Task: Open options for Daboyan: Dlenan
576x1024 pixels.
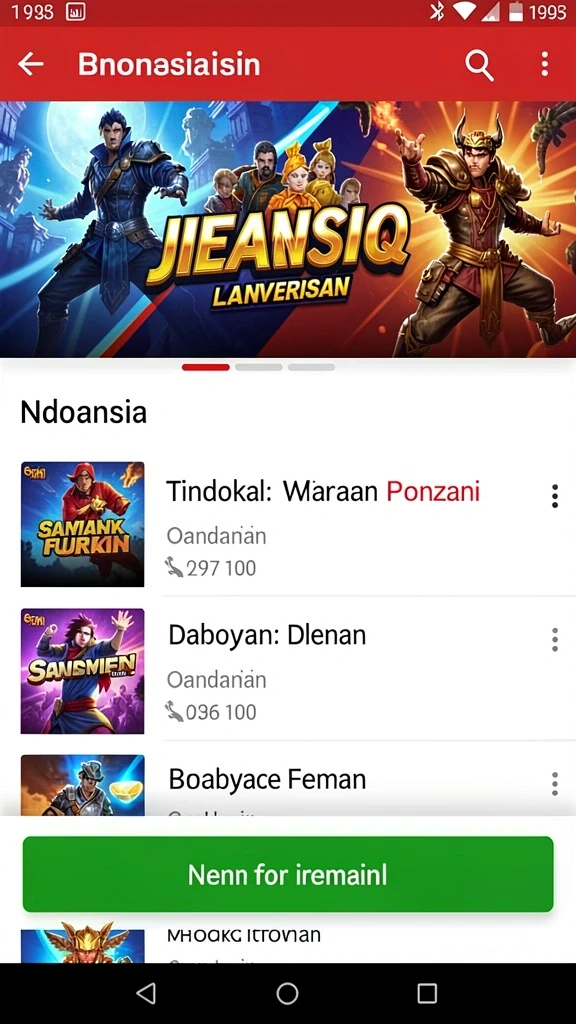Action: tap(554, 640)
